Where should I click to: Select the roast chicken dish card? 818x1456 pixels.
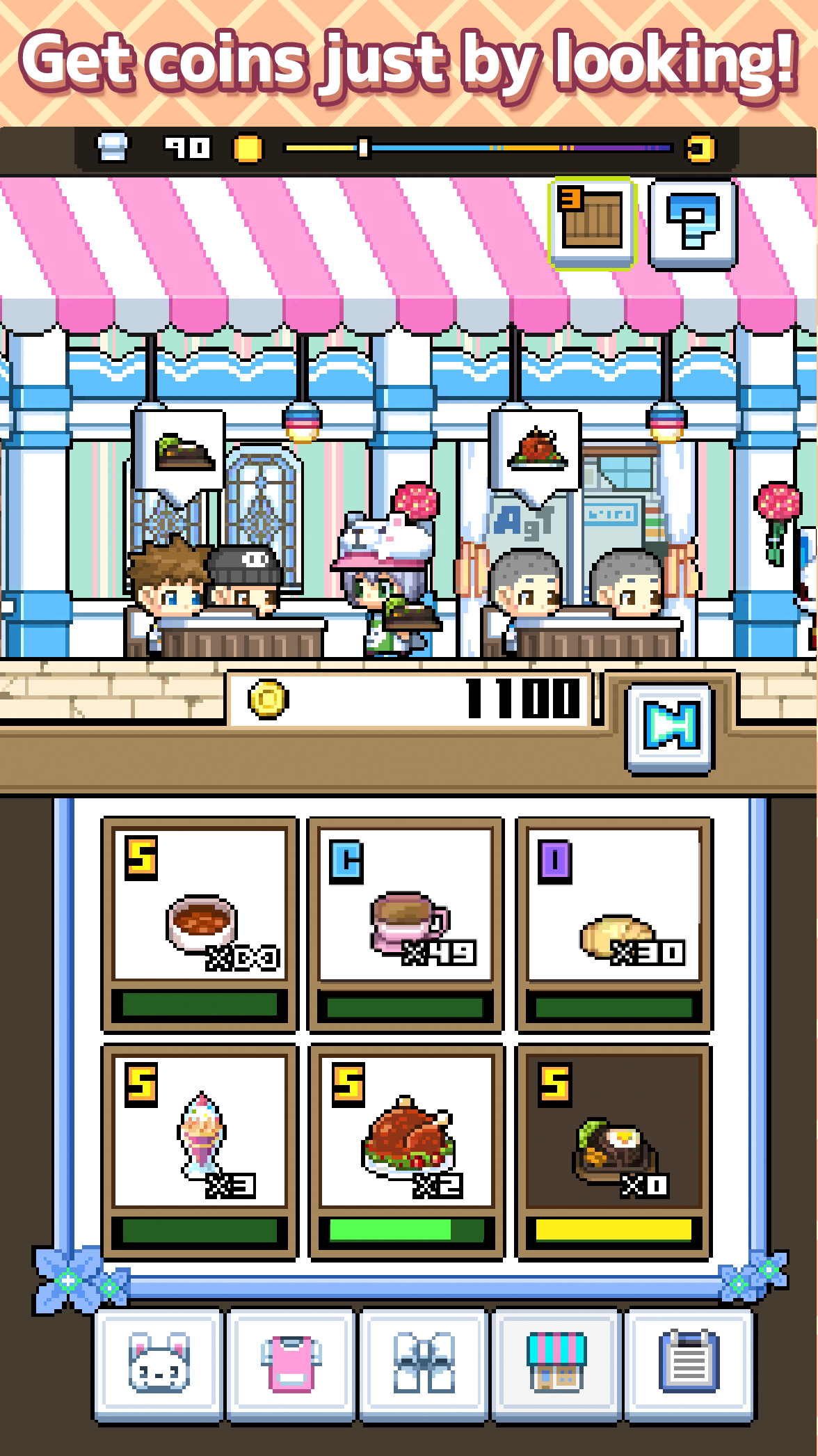point(406,1150)
